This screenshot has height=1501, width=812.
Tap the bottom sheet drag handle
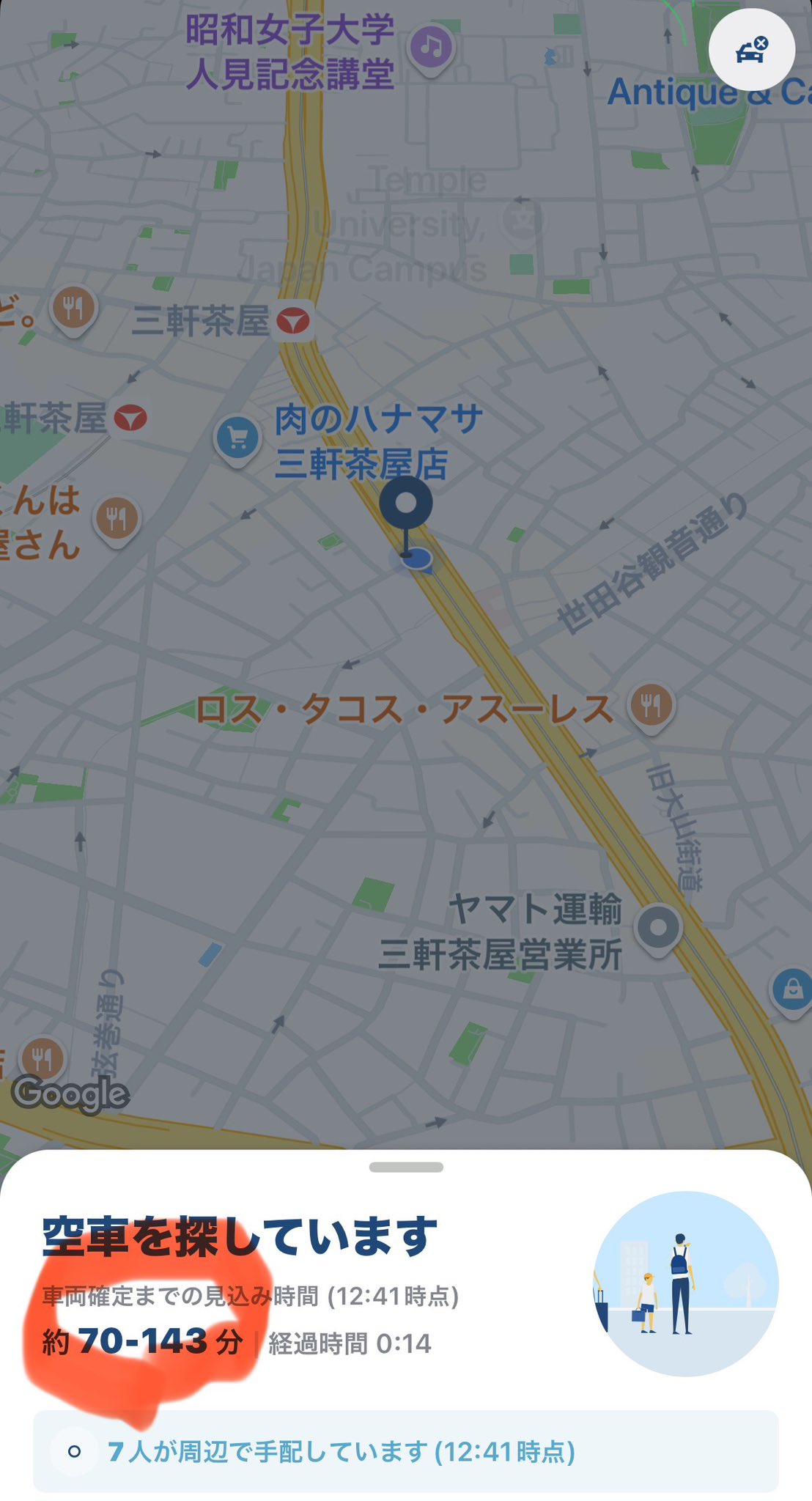[406, 1167]
